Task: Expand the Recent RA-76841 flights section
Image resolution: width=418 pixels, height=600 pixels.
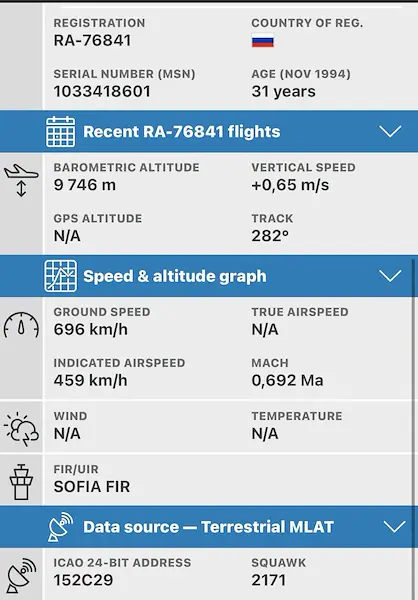Action: 209,131
